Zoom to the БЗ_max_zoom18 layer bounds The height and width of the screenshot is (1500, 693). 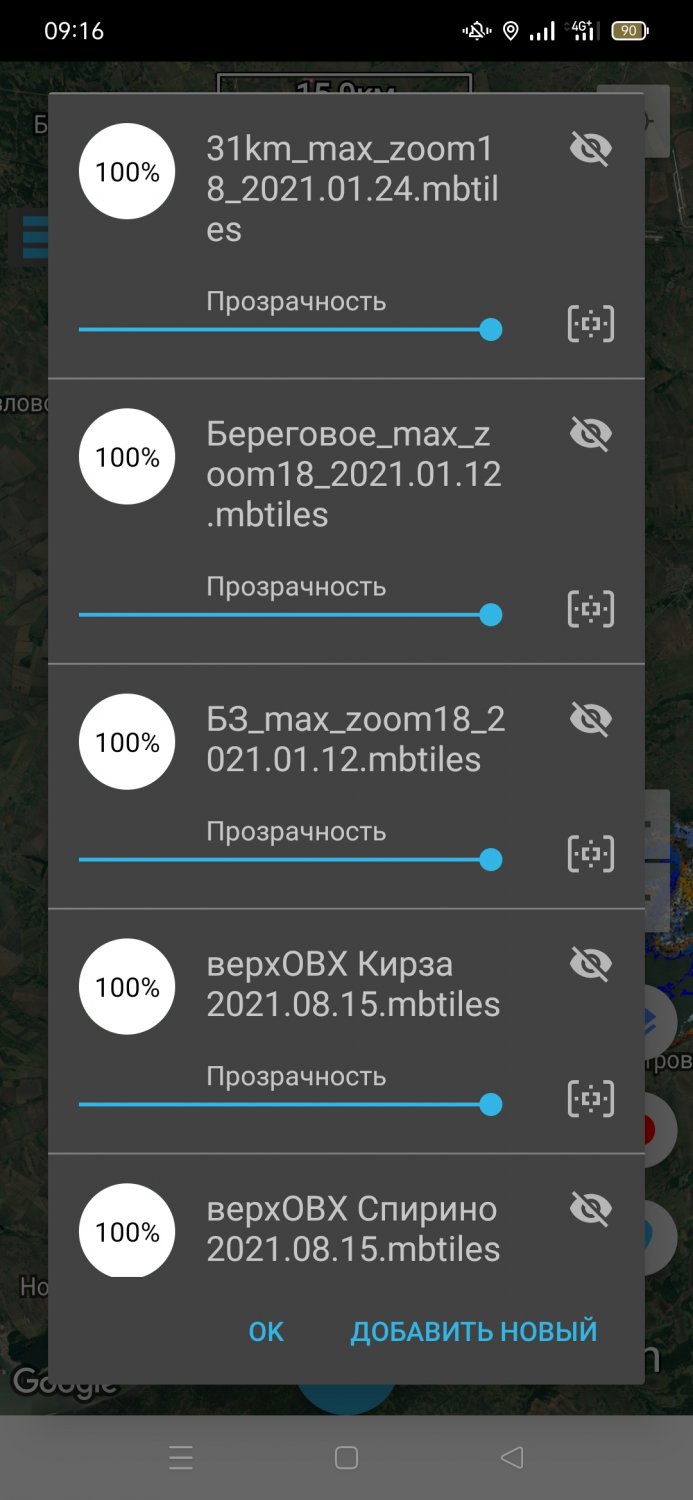tap(590, 854)
